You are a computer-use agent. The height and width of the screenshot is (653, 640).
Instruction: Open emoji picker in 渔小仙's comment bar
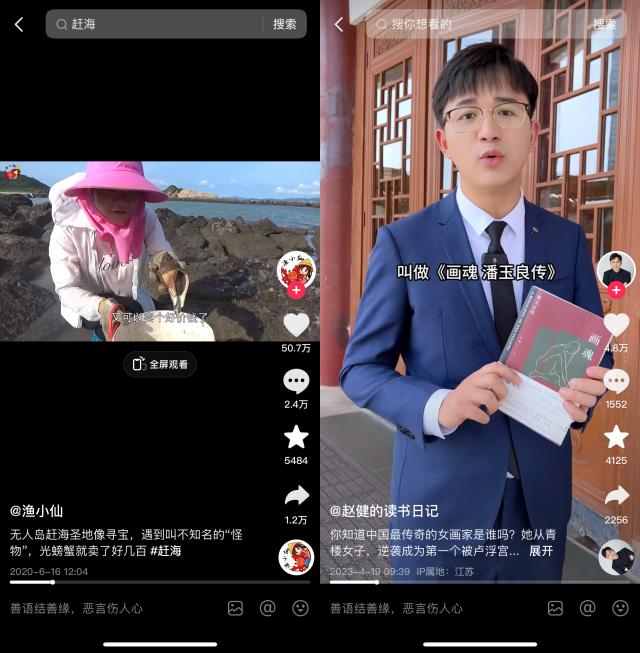(x=300, y=608)
